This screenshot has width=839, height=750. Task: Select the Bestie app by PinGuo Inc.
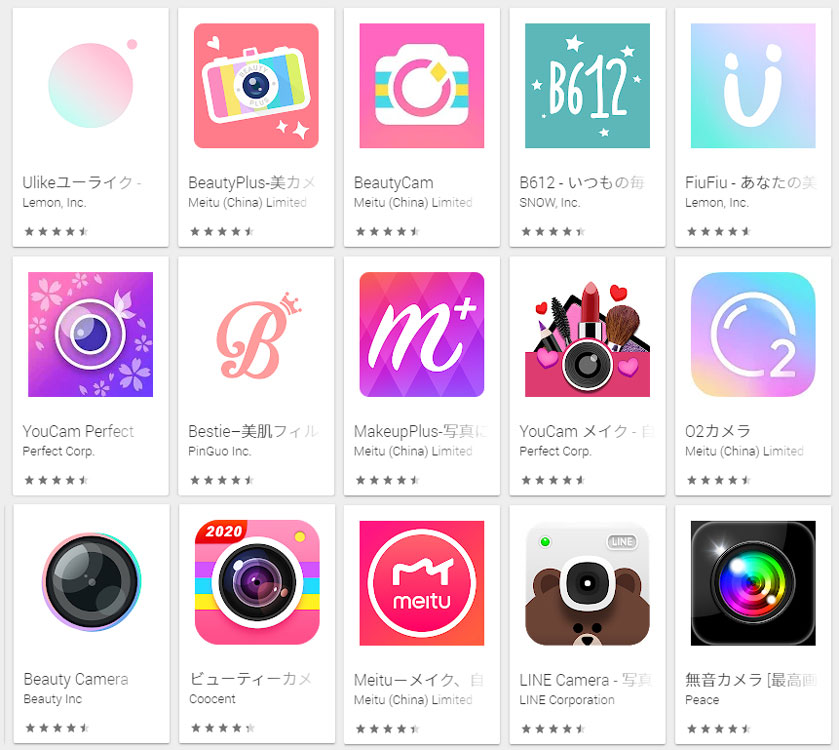click(x=255, y=334)
